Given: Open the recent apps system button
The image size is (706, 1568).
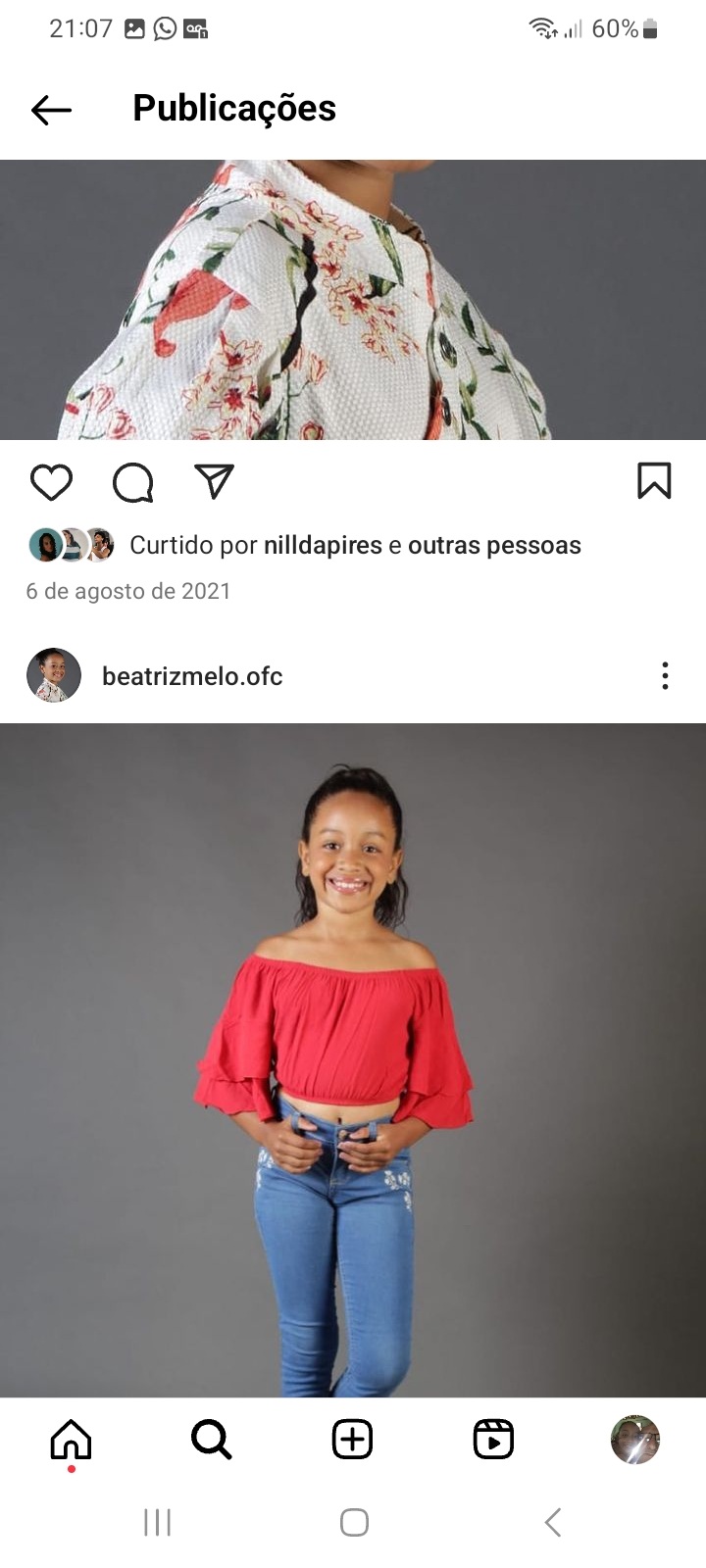Looking at the screenshot, I should pyautogui.click(x=157, y=1522).
